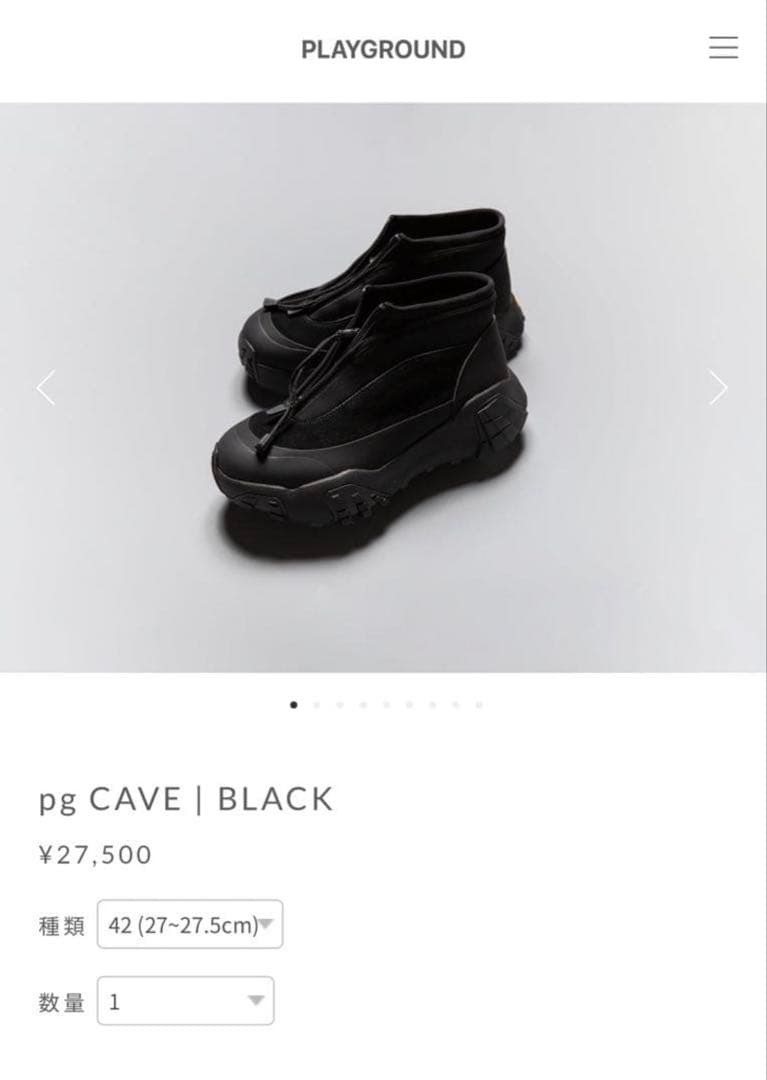The image size is (767, 1080).
Task: Select the first carousel dot
Action: point(293,705)
